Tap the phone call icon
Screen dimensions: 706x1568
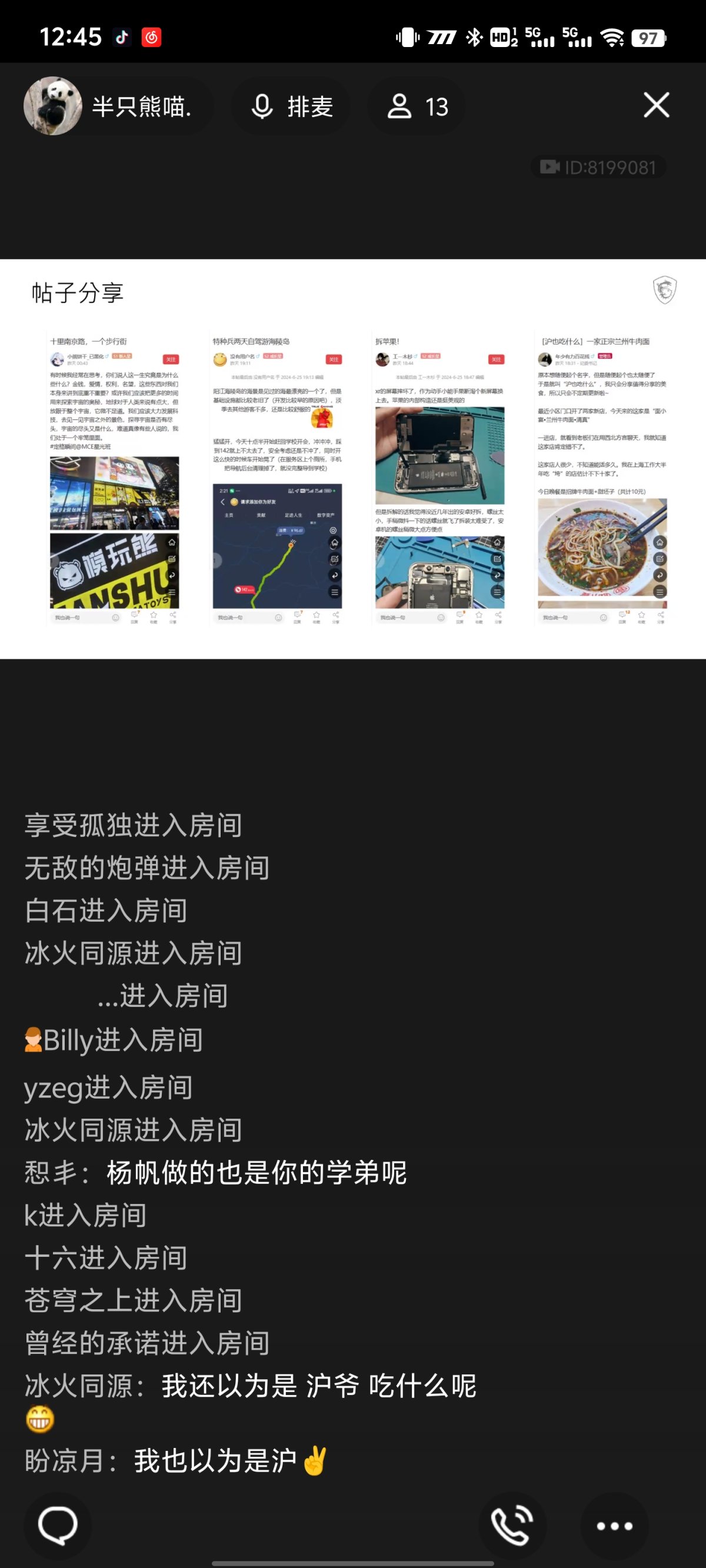pos(512,1525)
